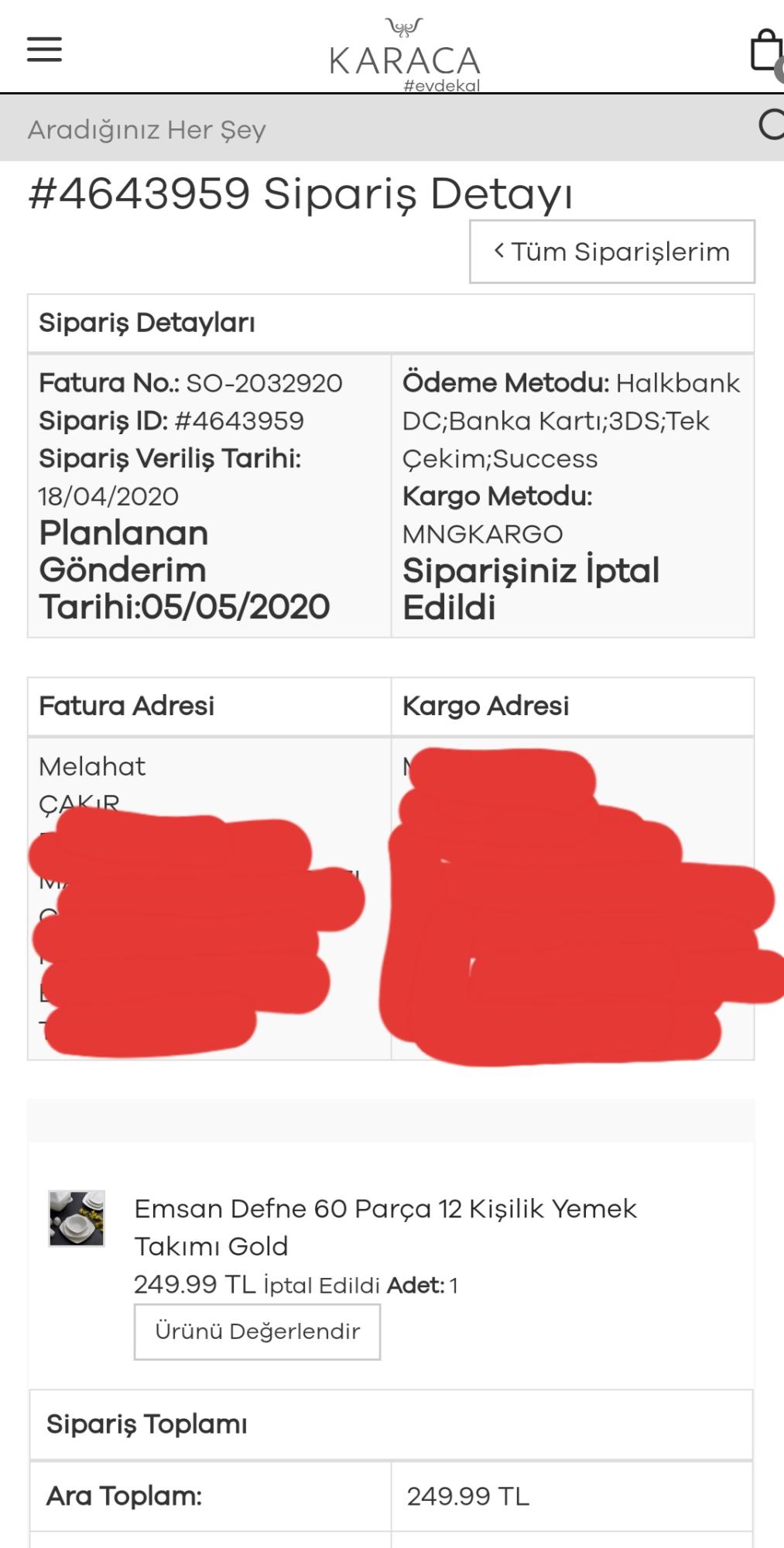This screenshot has width=784, height=1548.
Task: Tap the search magnifier icon
Action: click(771, 125)
